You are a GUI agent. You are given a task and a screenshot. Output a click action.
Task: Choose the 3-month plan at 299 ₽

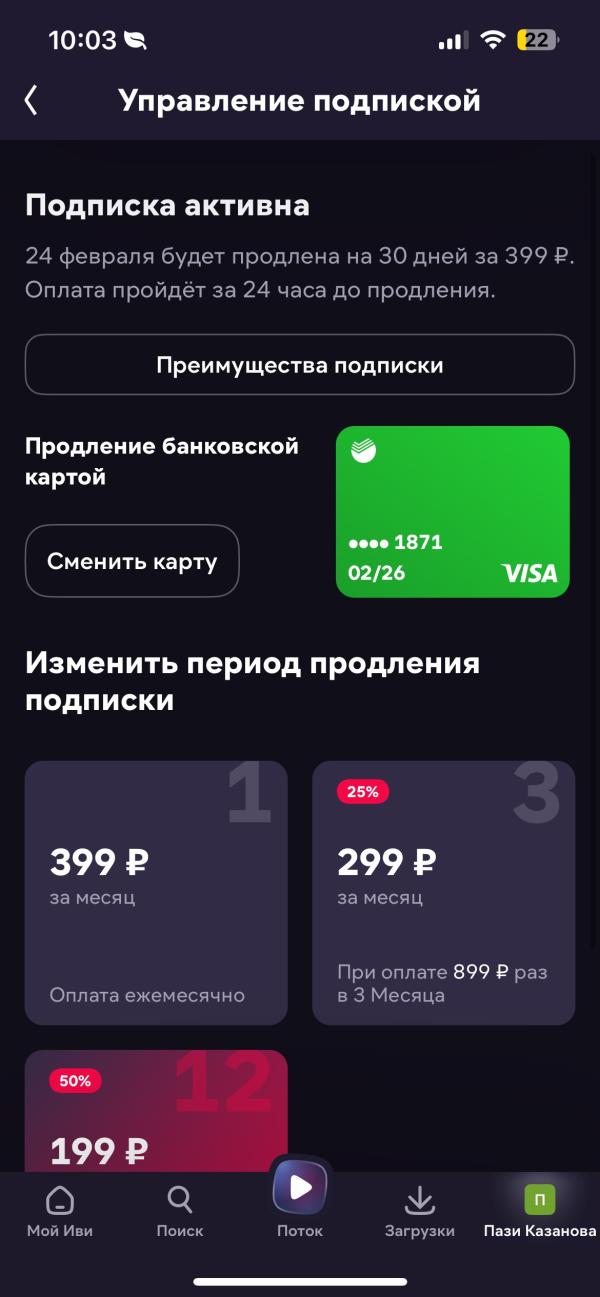tap(444, 893)
